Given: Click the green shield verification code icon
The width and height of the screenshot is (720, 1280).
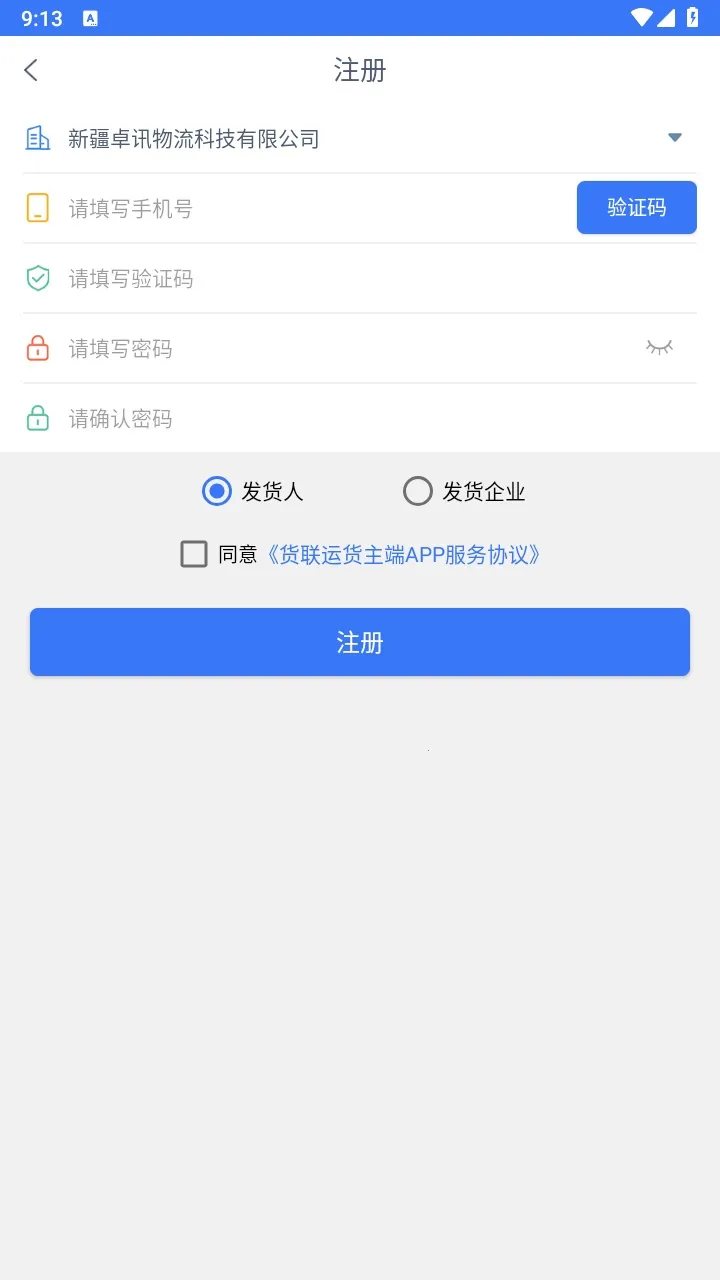Looking at the screenshot, I should point(37,278).
